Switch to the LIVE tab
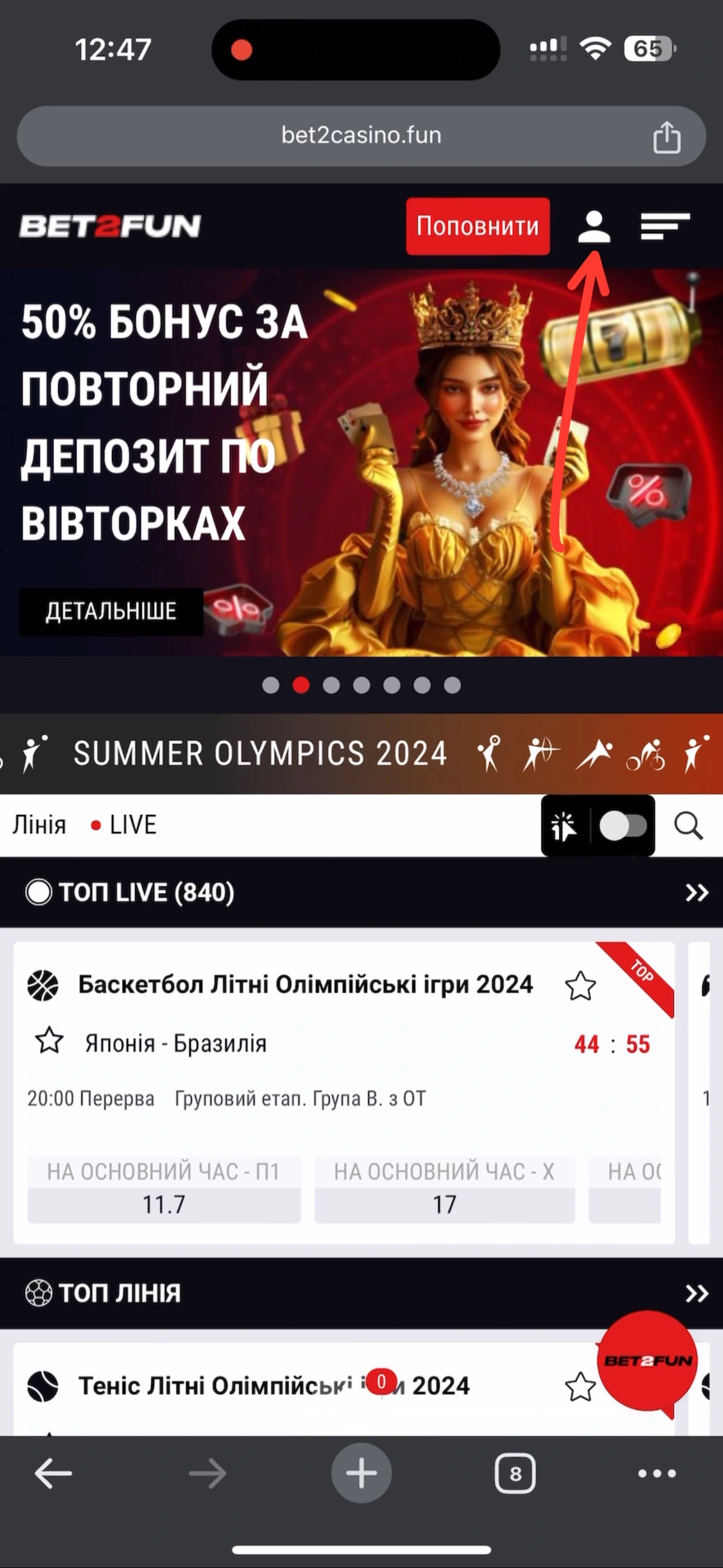 (126, 825)
